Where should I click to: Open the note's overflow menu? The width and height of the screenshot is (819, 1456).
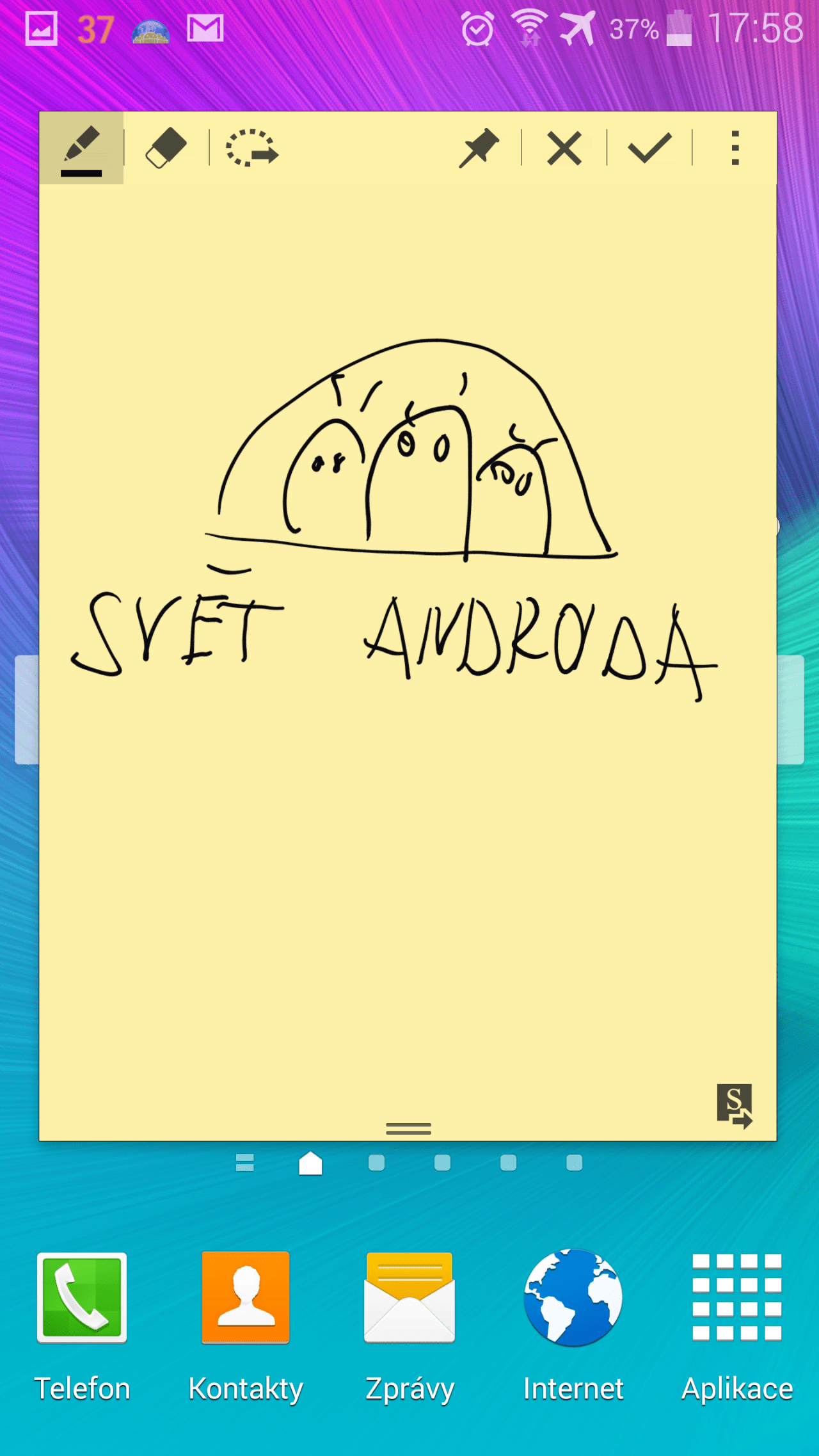(735, 148)
